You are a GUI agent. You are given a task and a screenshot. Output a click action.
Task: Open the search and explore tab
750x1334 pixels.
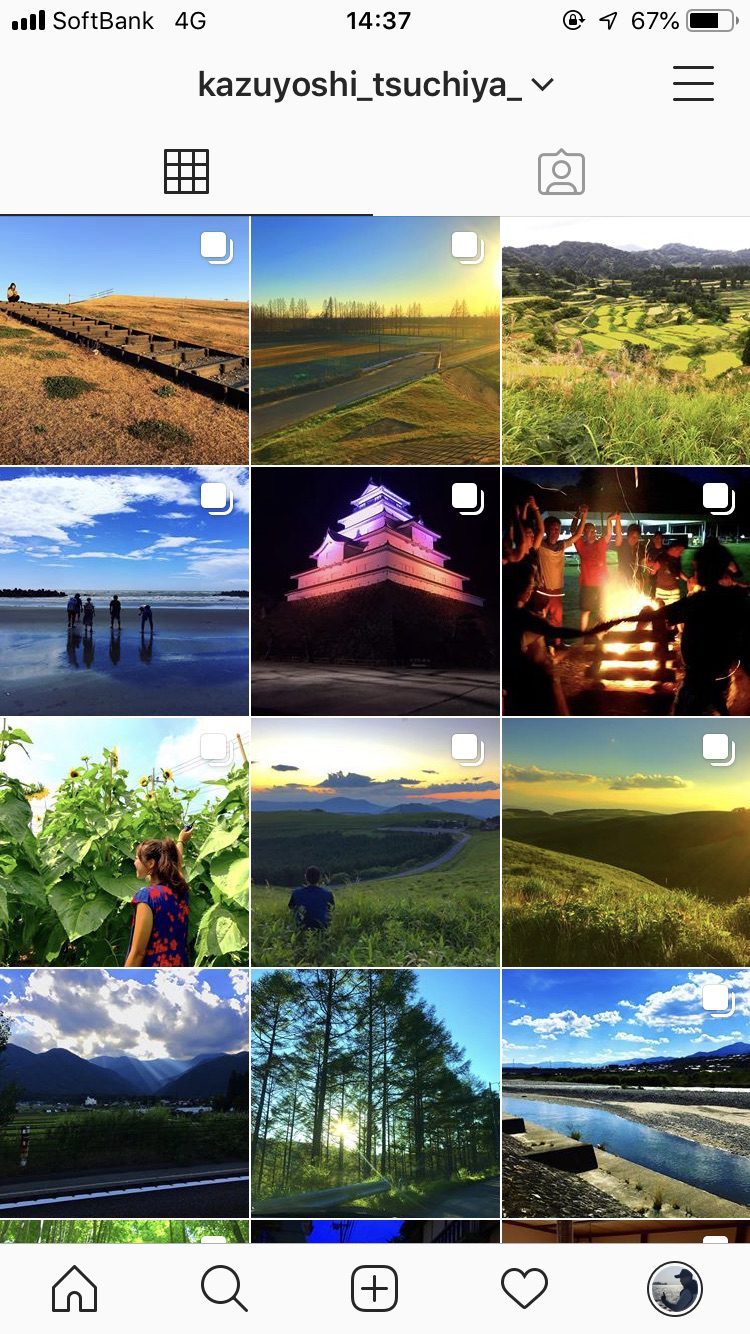click(x=224, y=1289)
